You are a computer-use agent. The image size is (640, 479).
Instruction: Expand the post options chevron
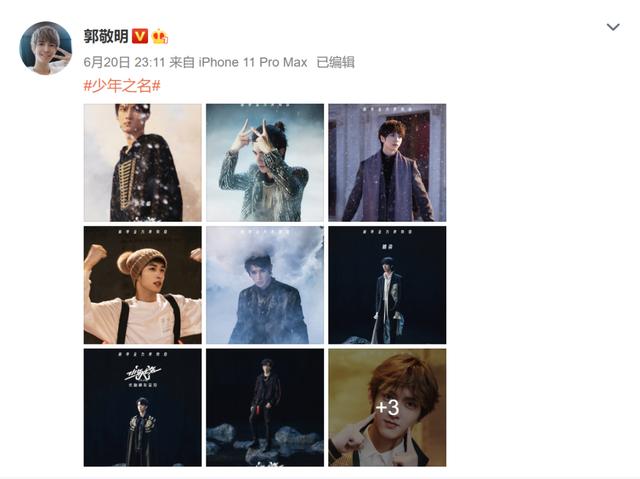613,27
